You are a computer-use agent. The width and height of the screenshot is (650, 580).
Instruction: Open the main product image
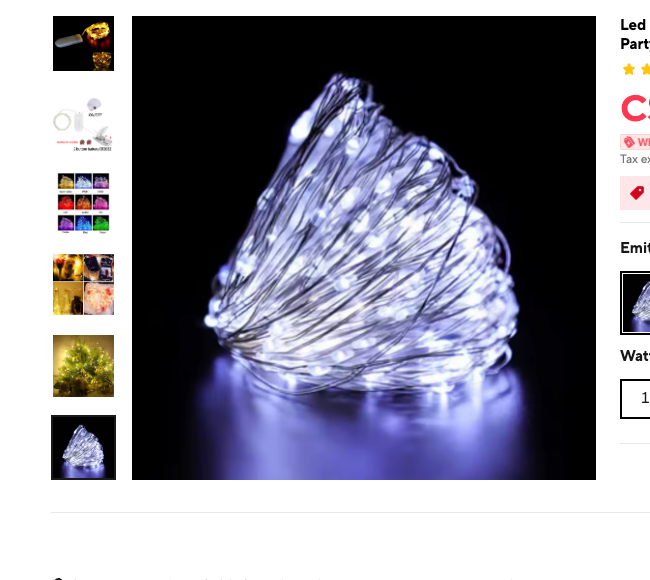(364, 248)
